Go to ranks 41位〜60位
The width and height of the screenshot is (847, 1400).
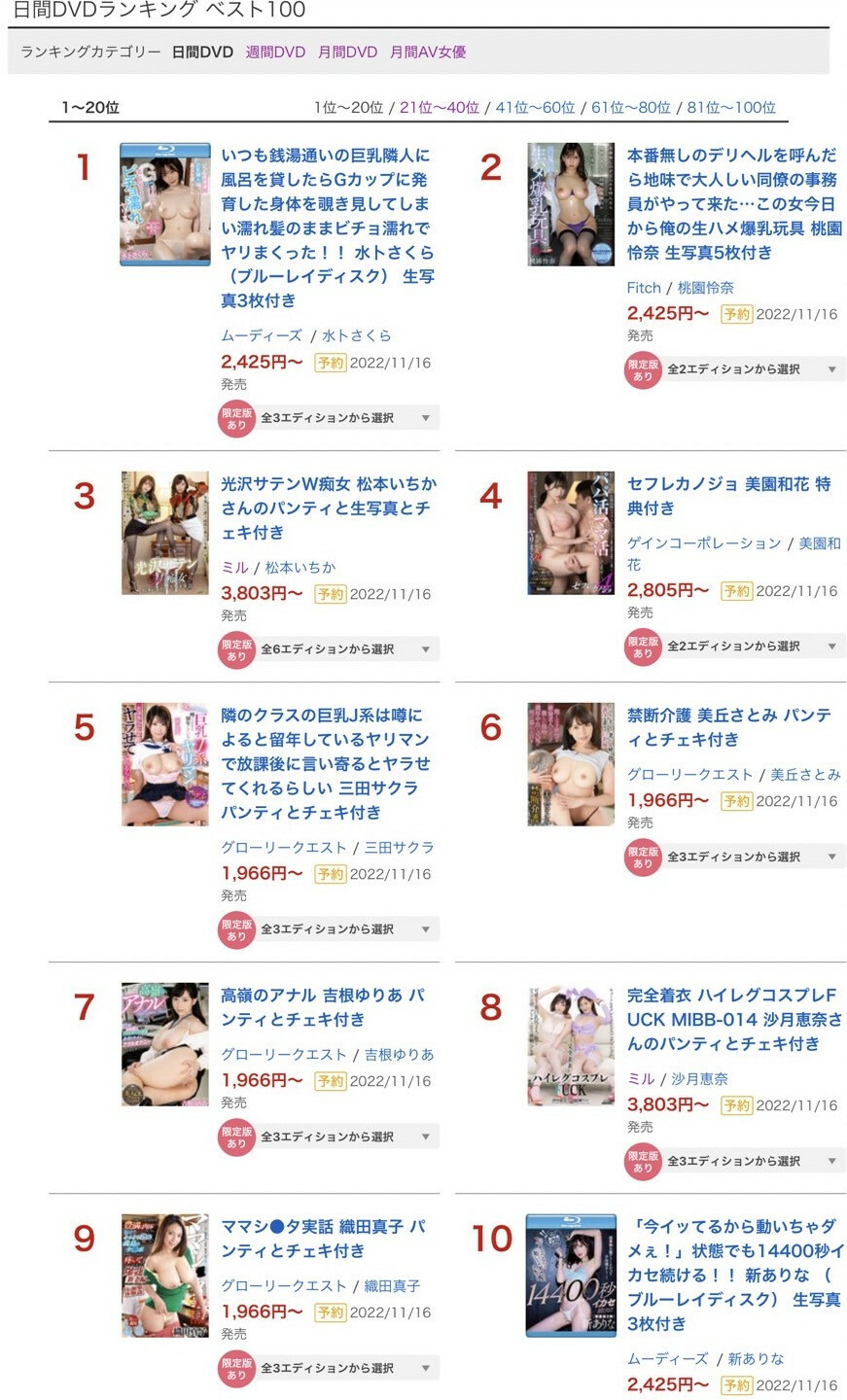(x=535, y=108)
